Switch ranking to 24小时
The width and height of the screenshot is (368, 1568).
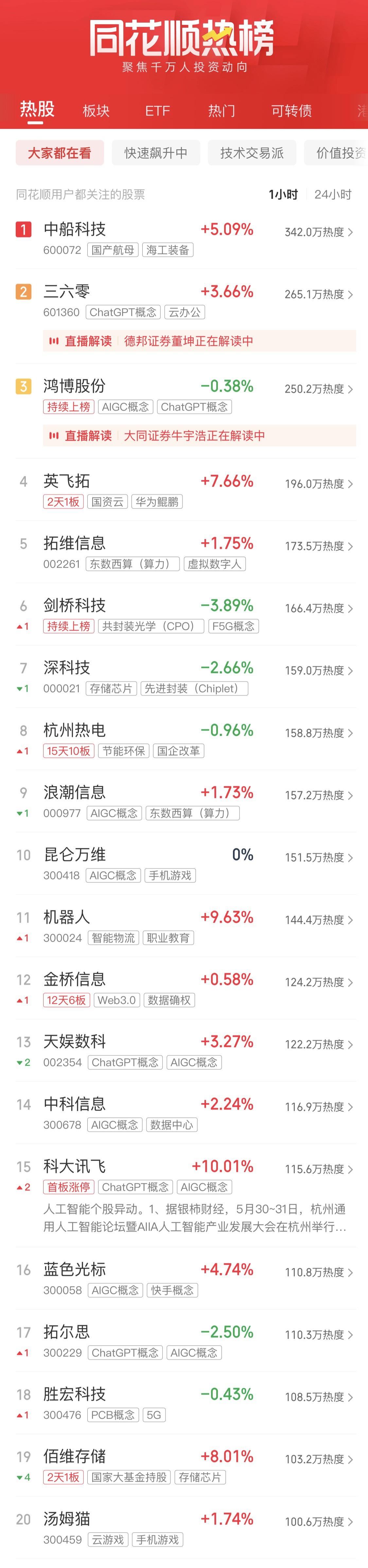click(x=333, y=194)
